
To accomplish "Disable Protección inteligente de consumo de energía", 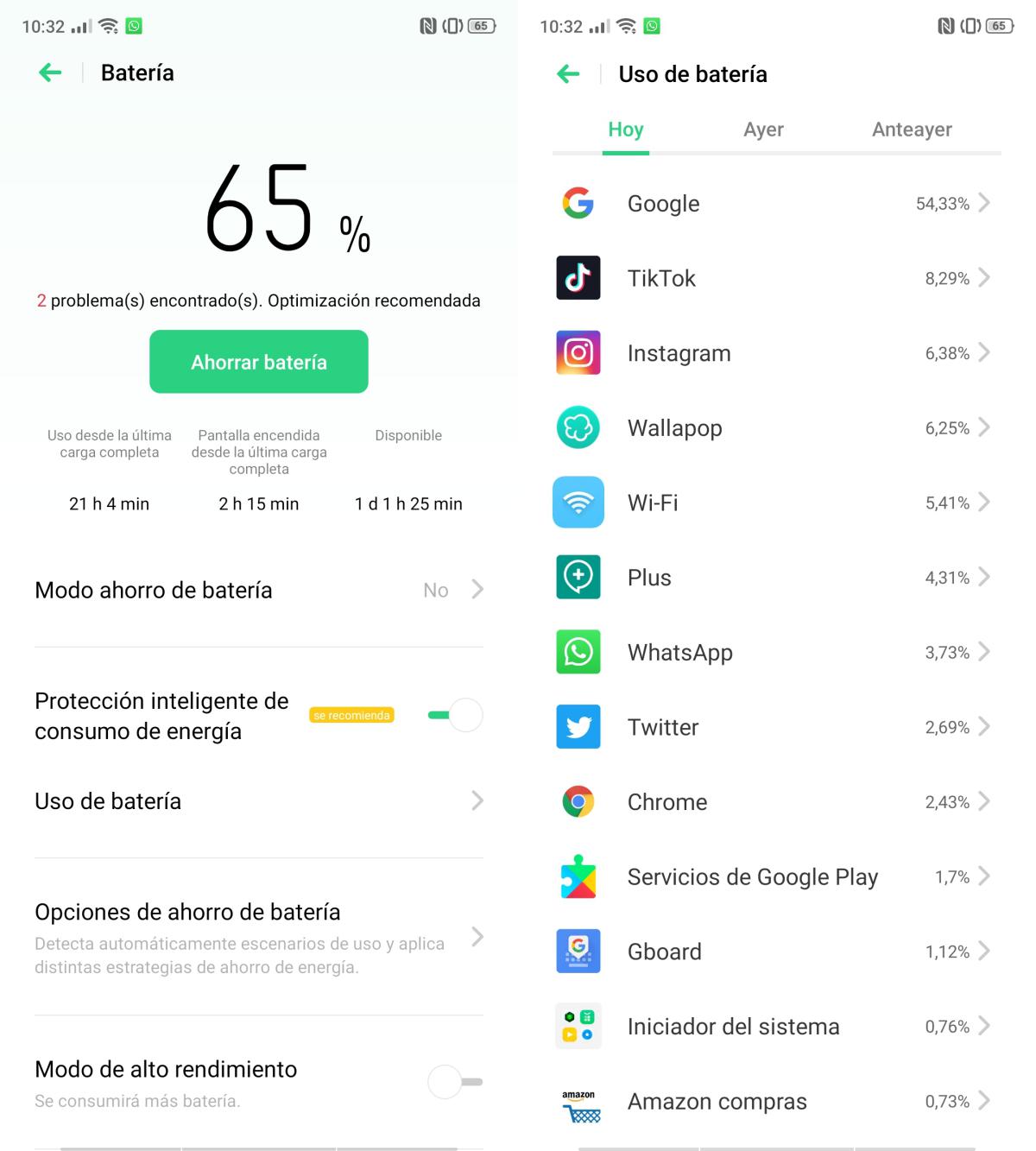I will [x=455, y=715].
